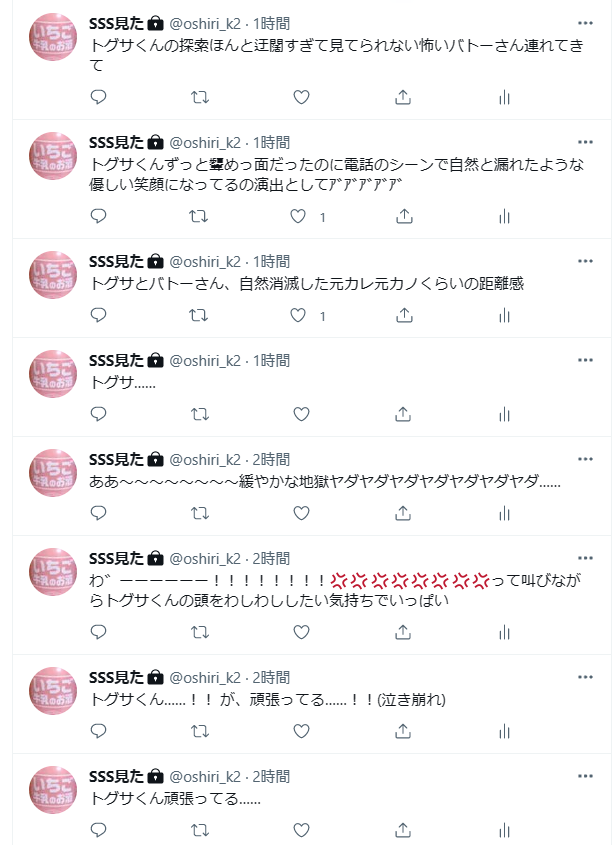View analytics for the '元カレ元カノ' tweet
This screenshot has width=616, height=845.
tap(504, 315)
